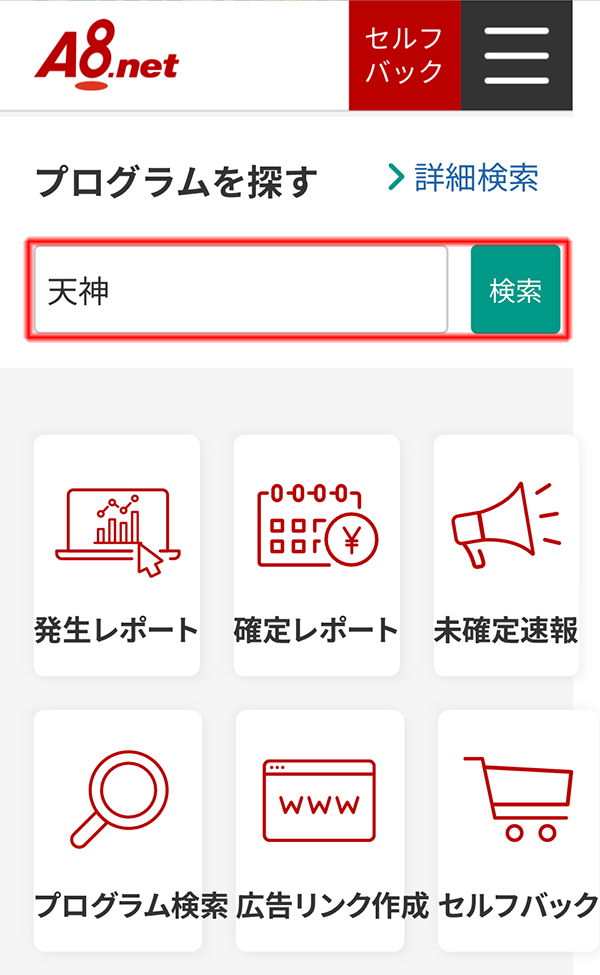Open the 広告リンク作成 card
Screen dimensions: 600x975
tap(320, 830)
